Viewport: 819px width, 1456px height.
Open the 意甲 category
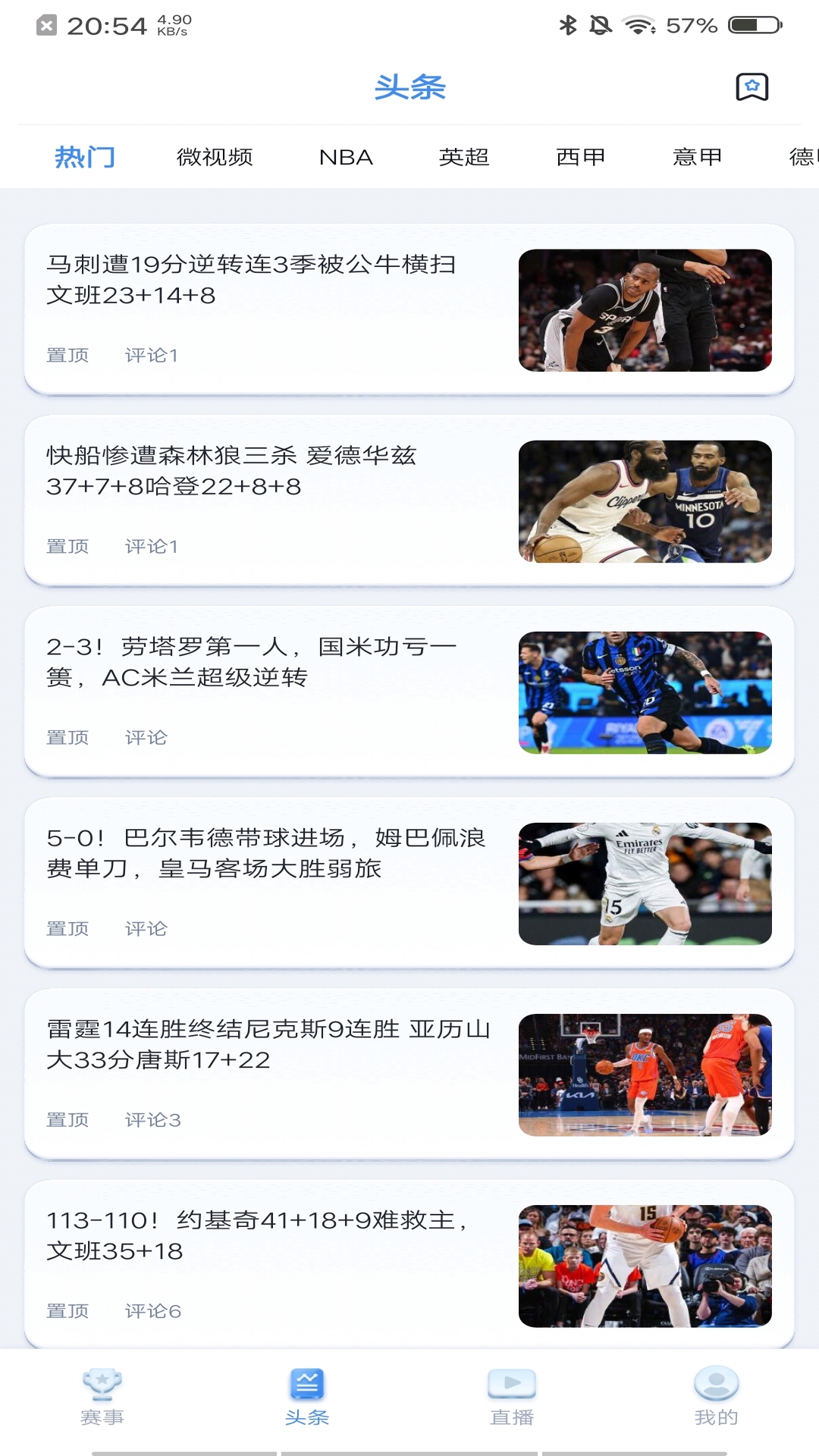tap(696, 157)
